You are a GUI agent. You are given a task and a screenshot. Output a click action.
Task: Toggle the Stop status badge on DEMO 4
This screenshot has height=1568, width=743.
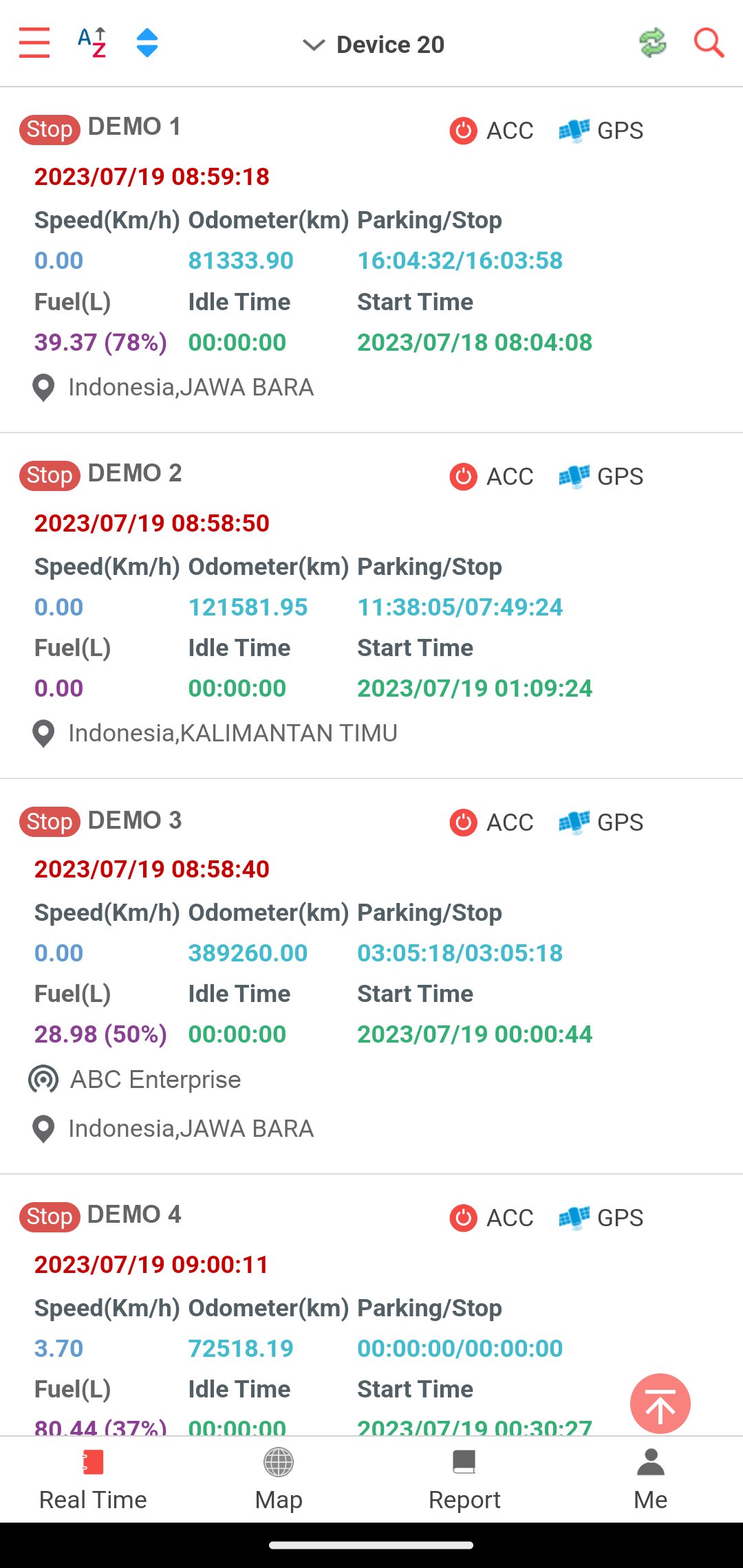coord(48,1216)
